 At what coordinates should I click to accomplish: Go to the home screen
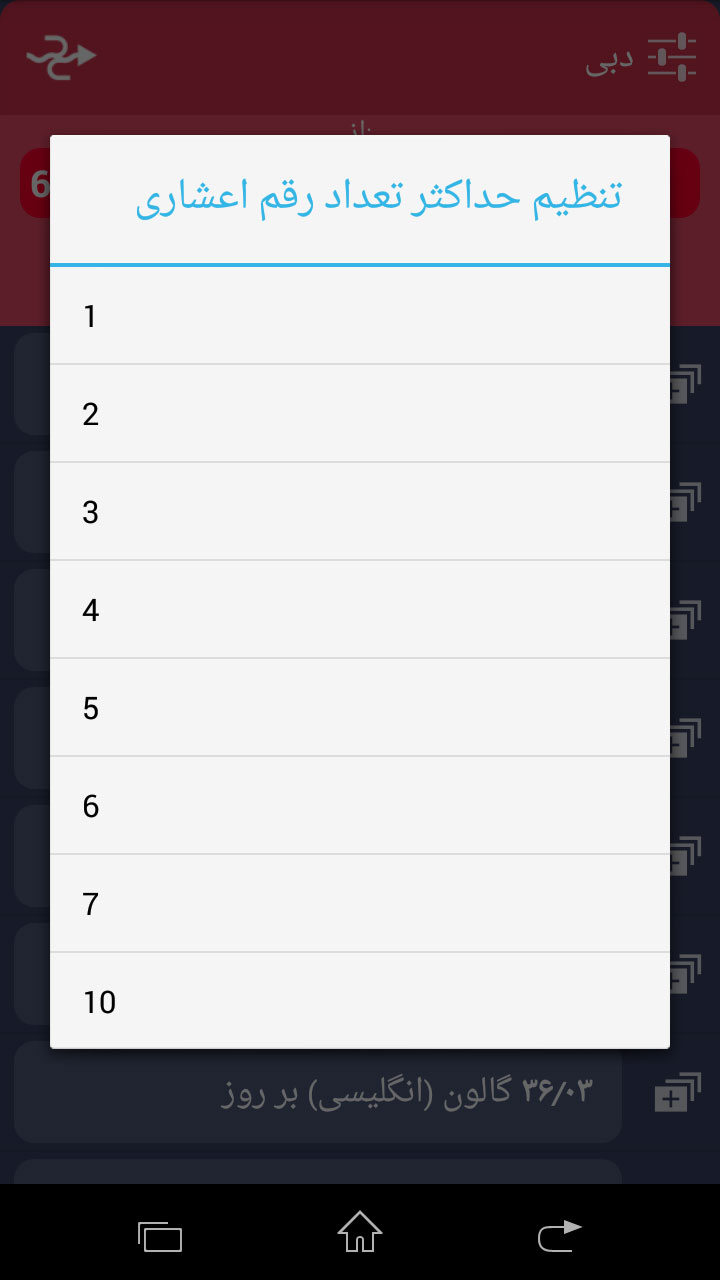360,1232
